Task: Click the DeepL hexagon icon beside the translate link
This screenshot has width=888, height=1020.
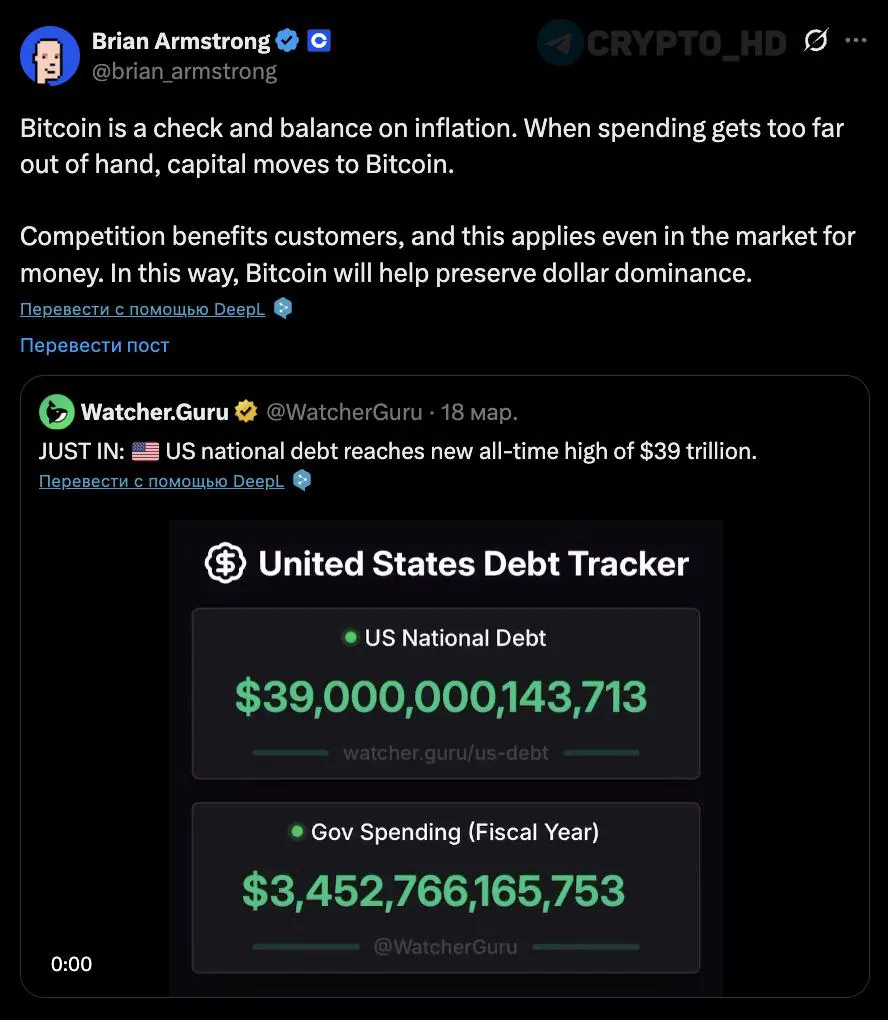Action: (283, 308)
